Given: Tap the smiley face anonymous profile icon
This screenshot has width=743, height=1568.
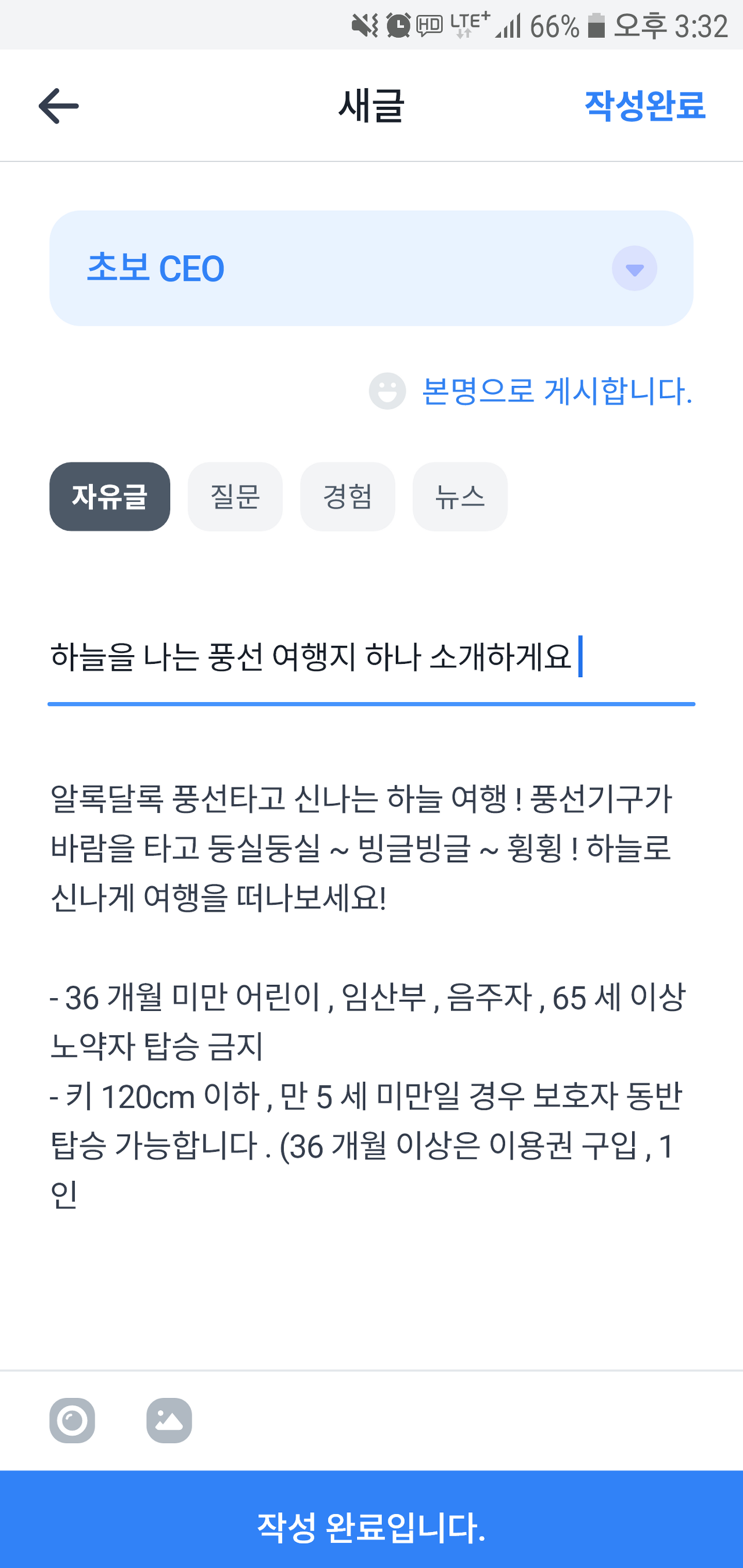Looking at the screenshot, I should 388,393.
